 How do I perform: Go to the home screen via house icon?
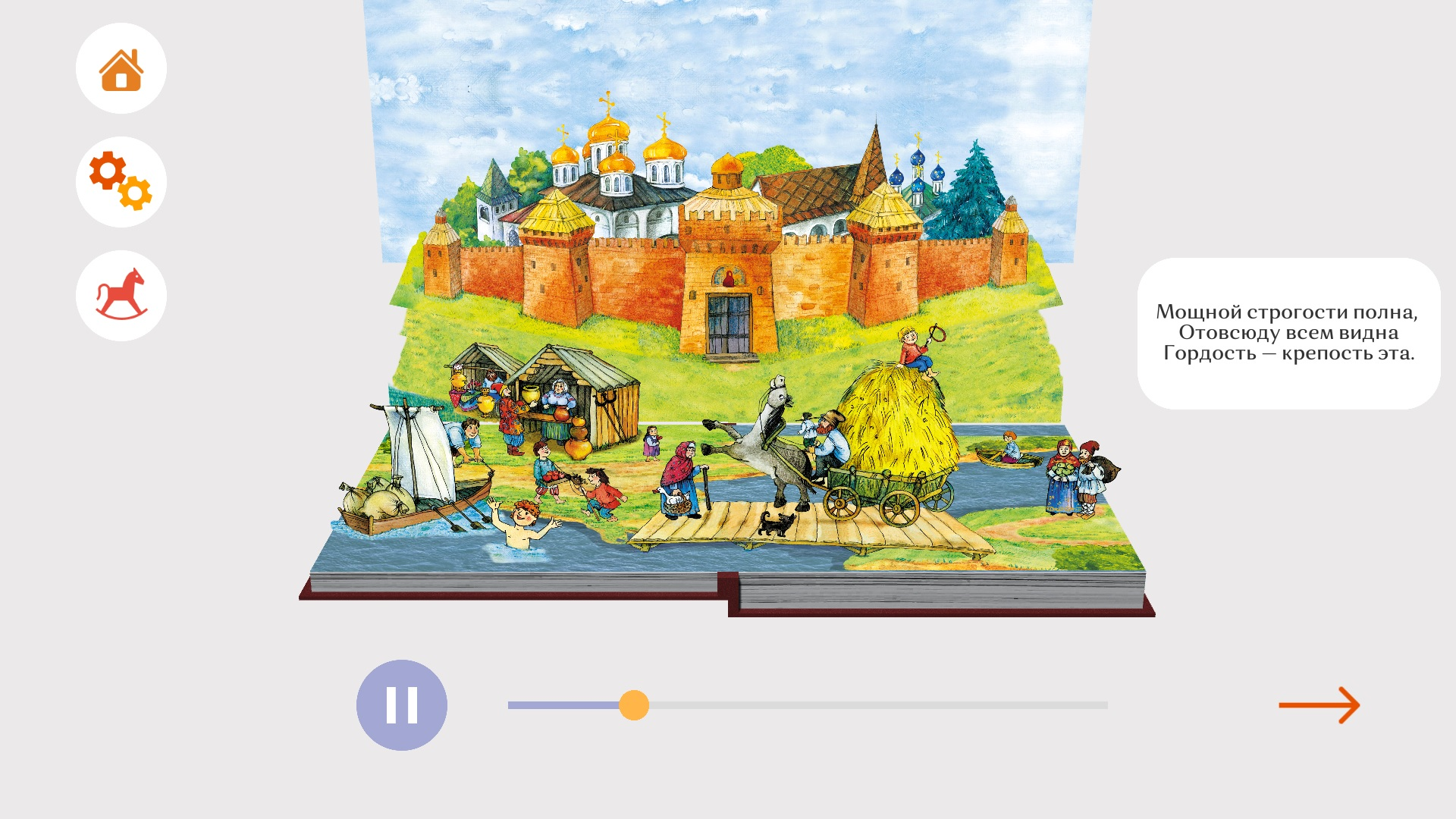[x=121, y=69]
